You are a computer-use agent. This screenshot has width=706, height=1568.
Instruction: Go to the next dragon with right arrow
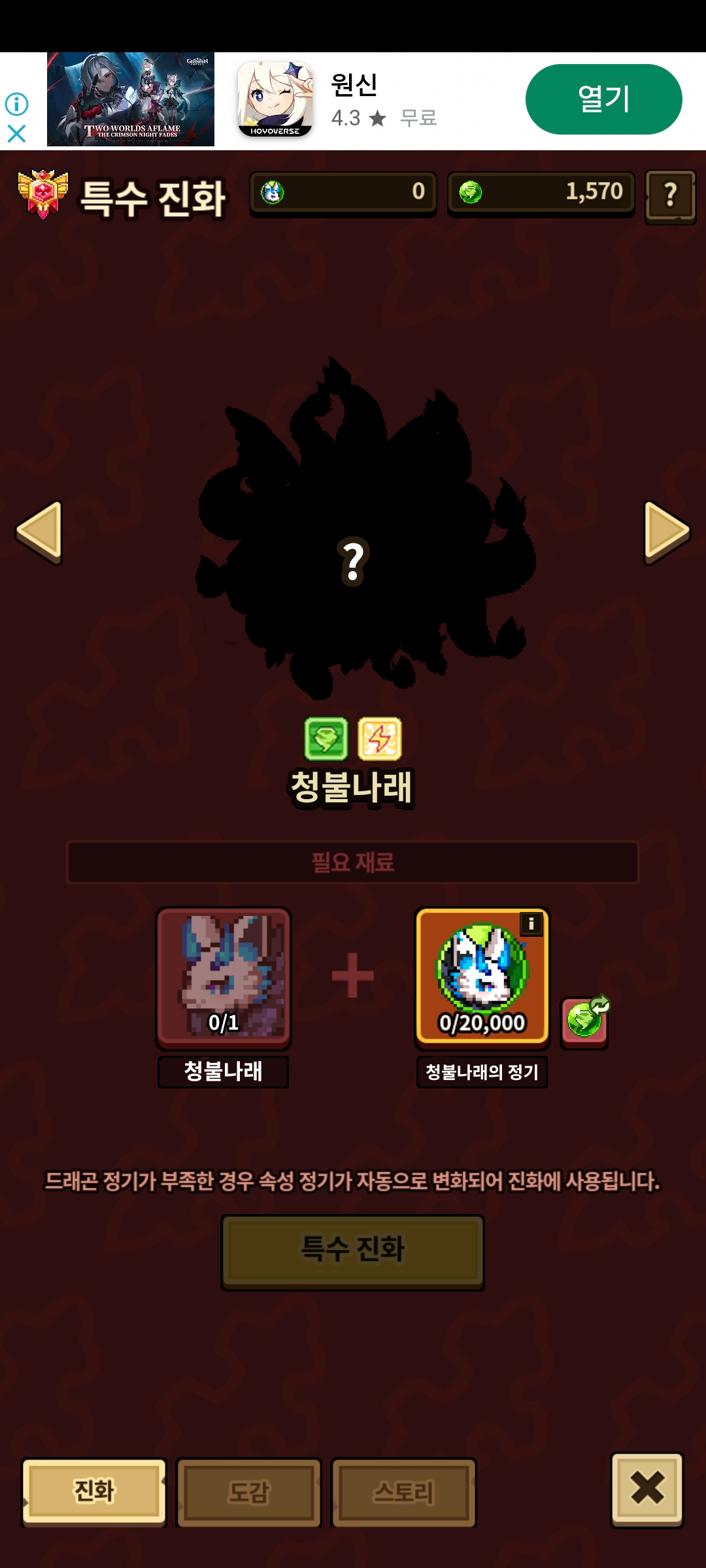(x=666, y=532)
